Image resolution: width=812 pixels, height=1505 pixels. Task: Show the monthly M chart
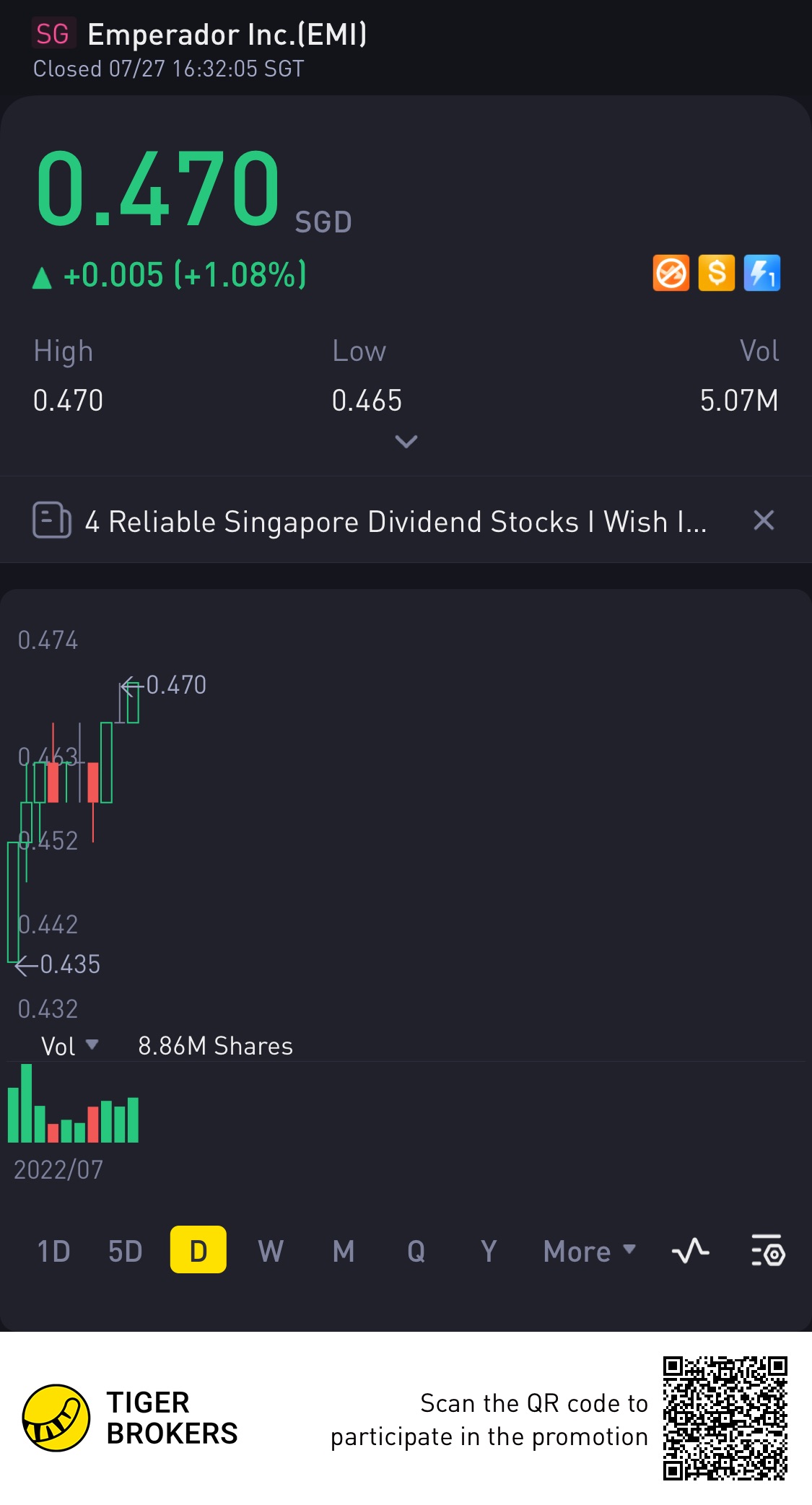tap(344, 1251)
